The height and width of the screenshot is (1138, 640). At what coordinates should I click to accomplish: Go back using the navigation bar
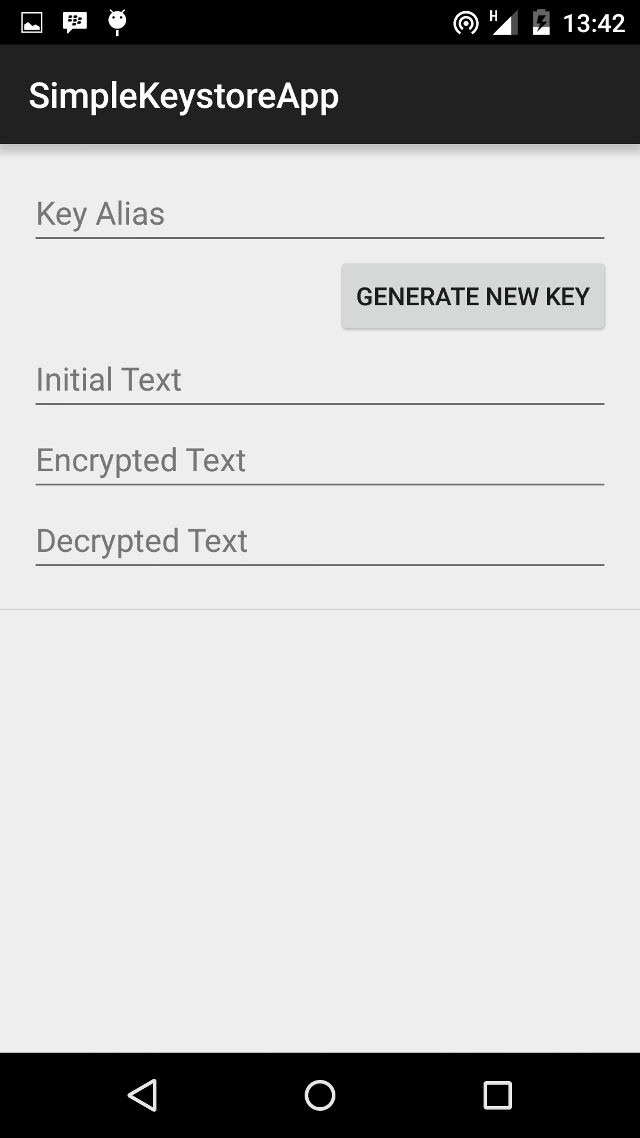pyautogui.click(x=142, y=1095)
